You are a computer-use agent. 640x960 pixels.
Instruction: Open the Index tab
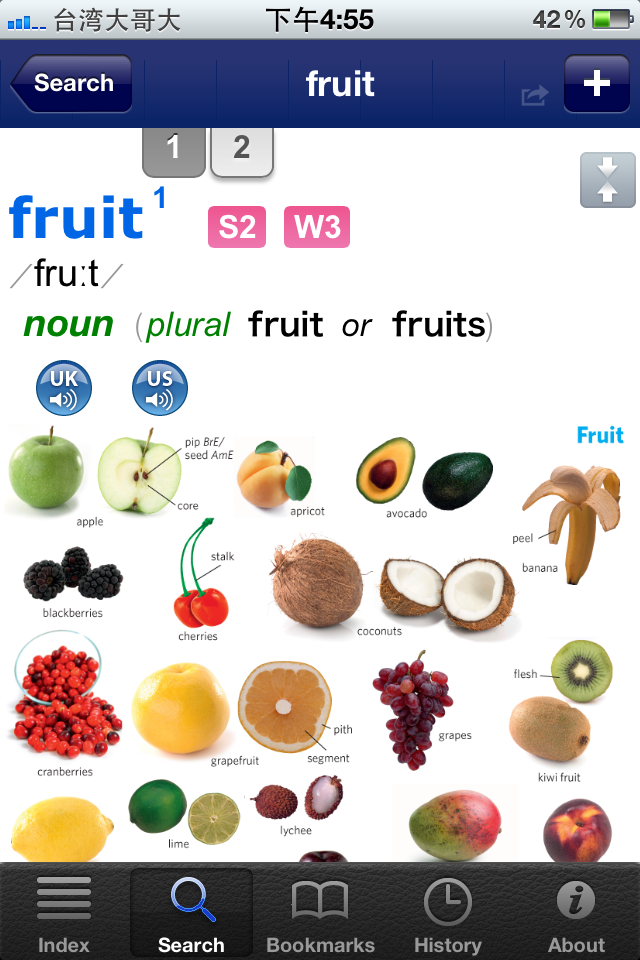(x=64, y=912)
